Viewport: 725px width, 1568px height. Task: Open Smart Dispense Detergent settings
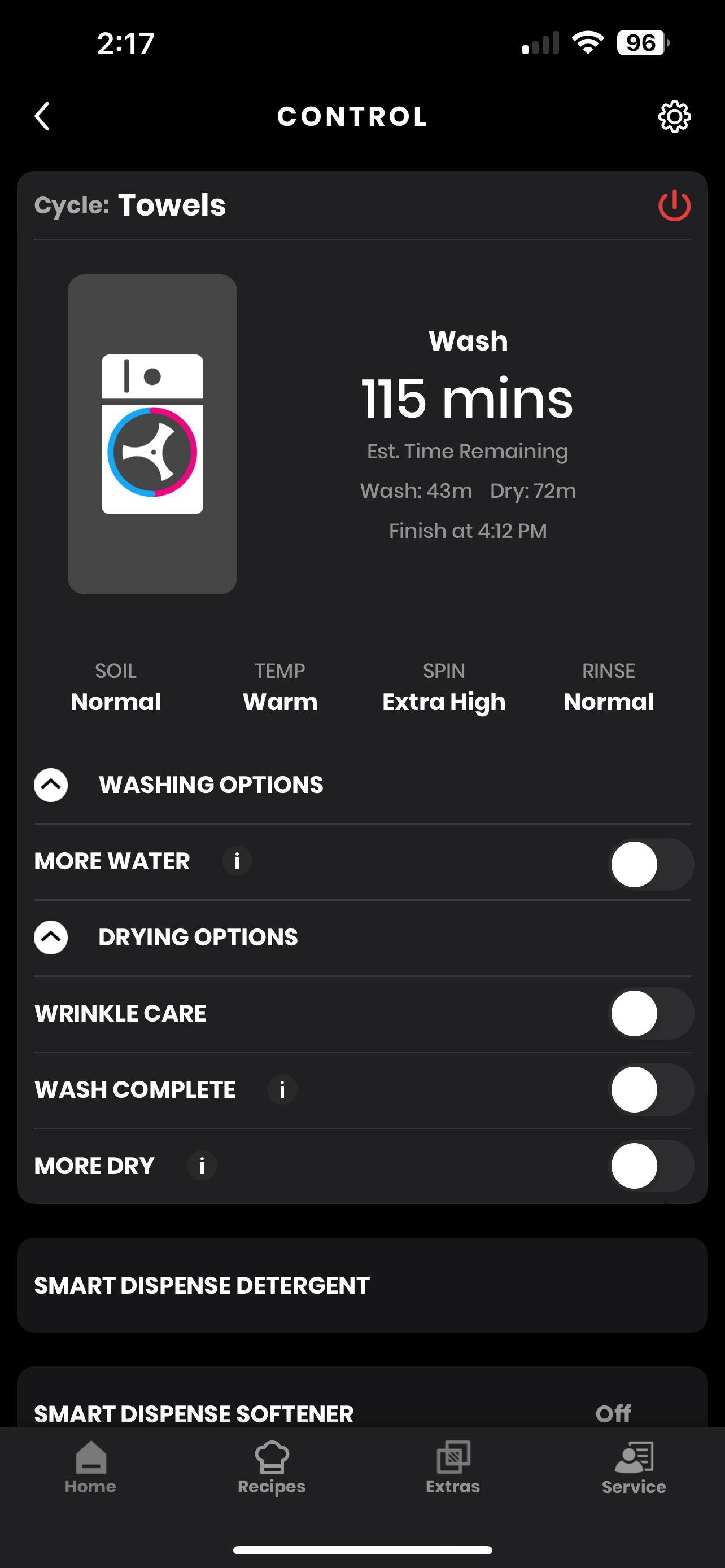pyautogui.click(x=362, y=1285)
